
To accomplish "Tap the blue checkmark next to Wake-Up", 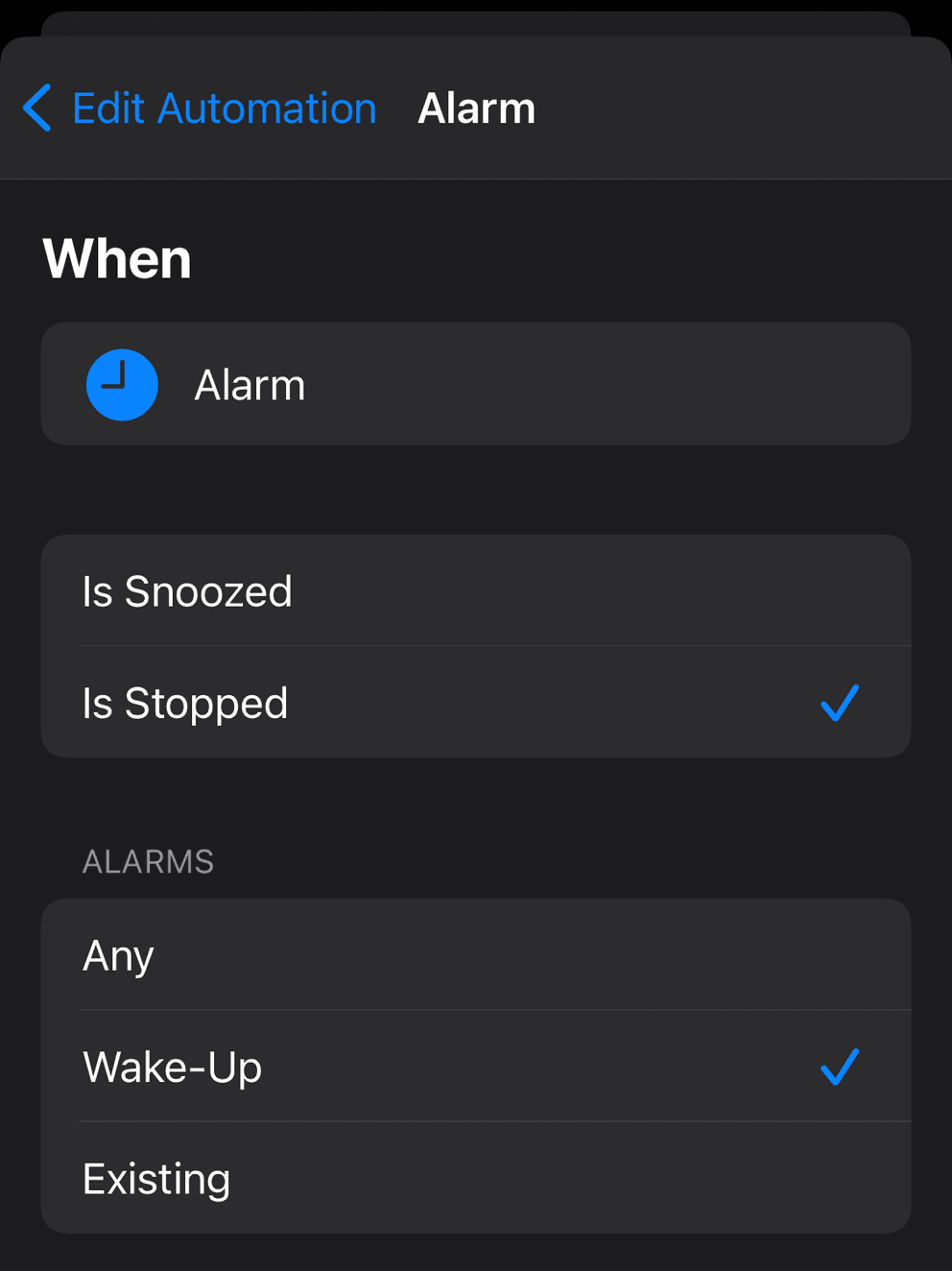I will pos(839,1067).
